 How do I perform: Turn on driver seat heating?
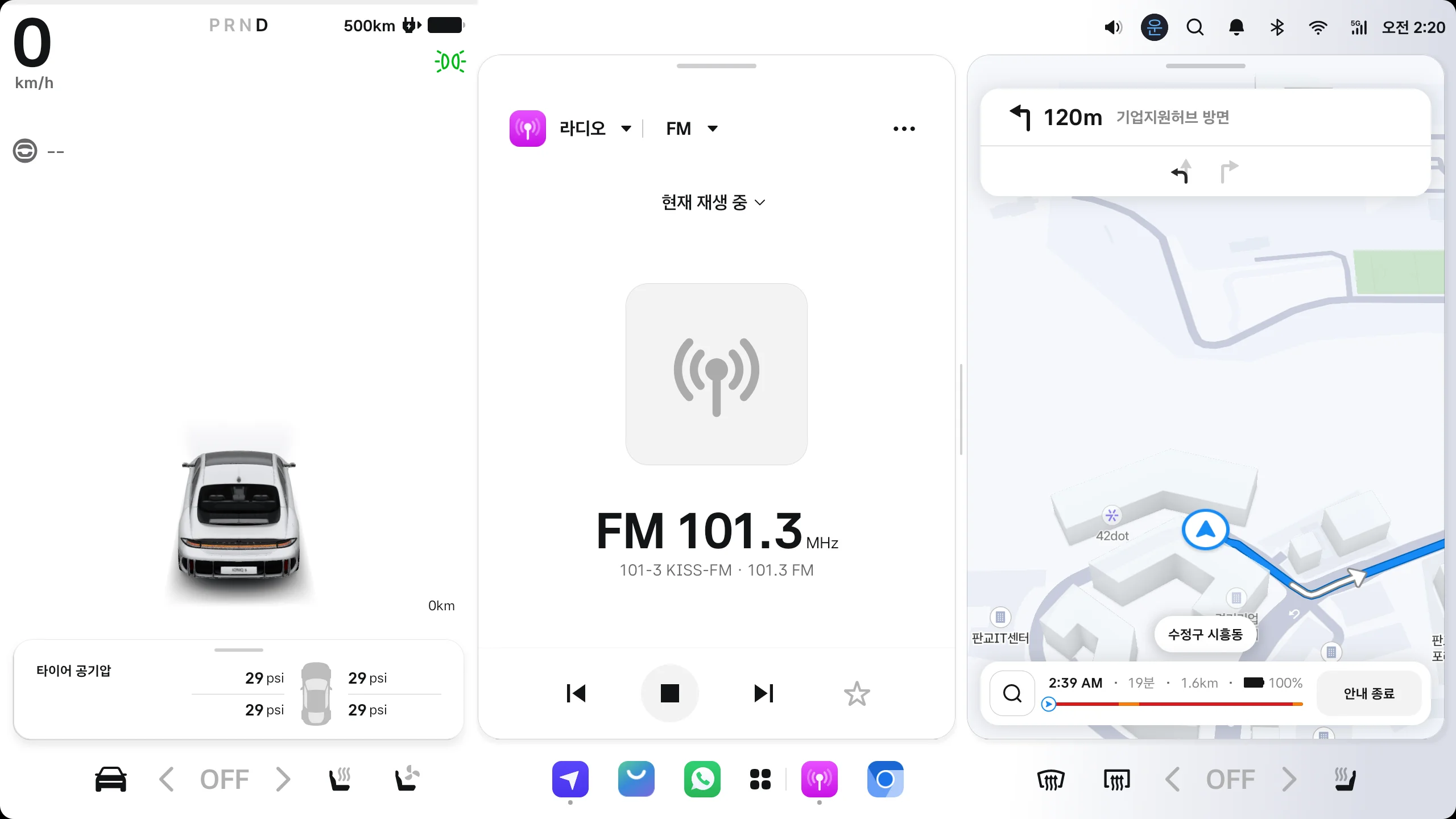[x=340, y=779]
